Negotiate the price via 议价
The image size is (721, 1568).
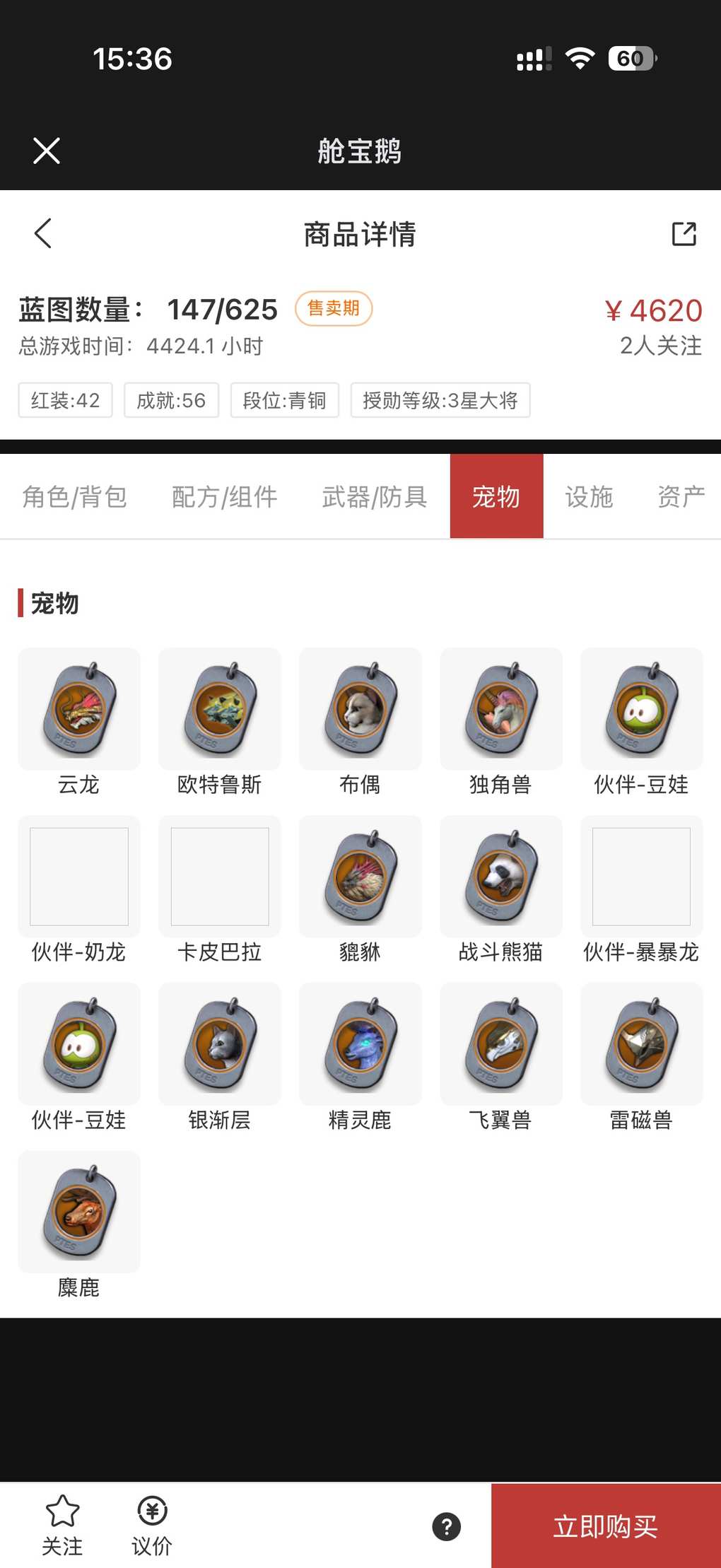(152, 1525)
